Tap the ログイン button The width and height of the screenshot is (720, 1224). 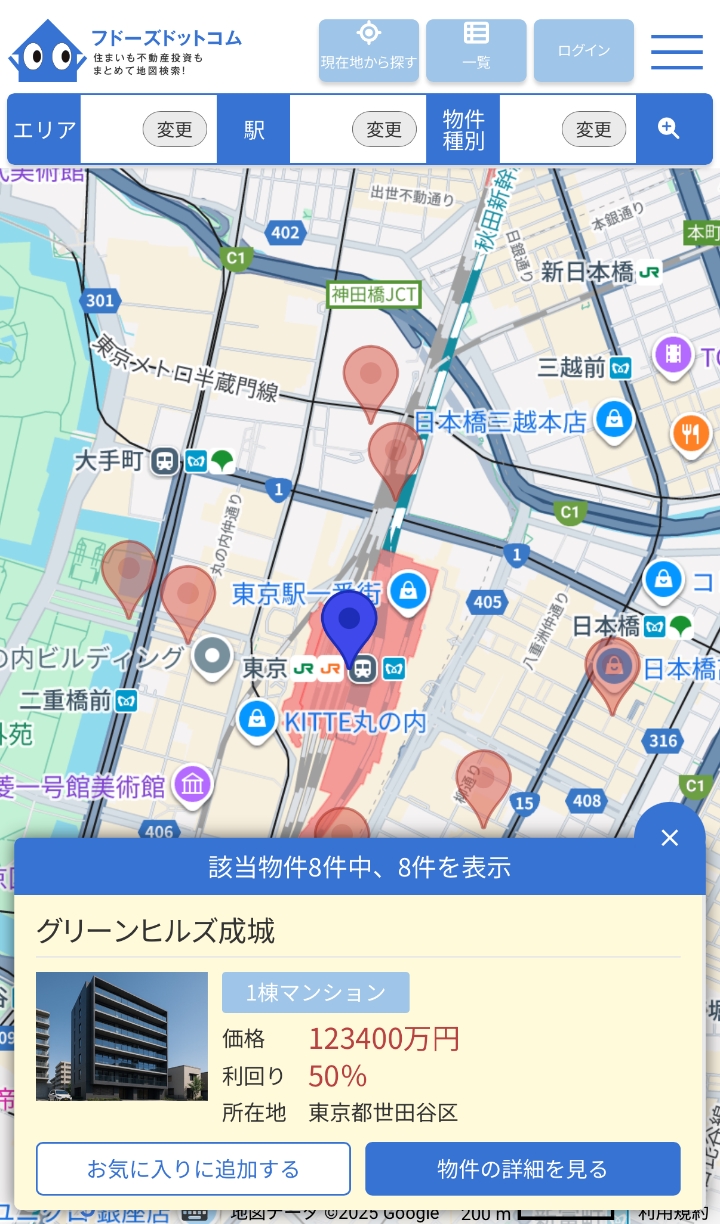(583, 50)
